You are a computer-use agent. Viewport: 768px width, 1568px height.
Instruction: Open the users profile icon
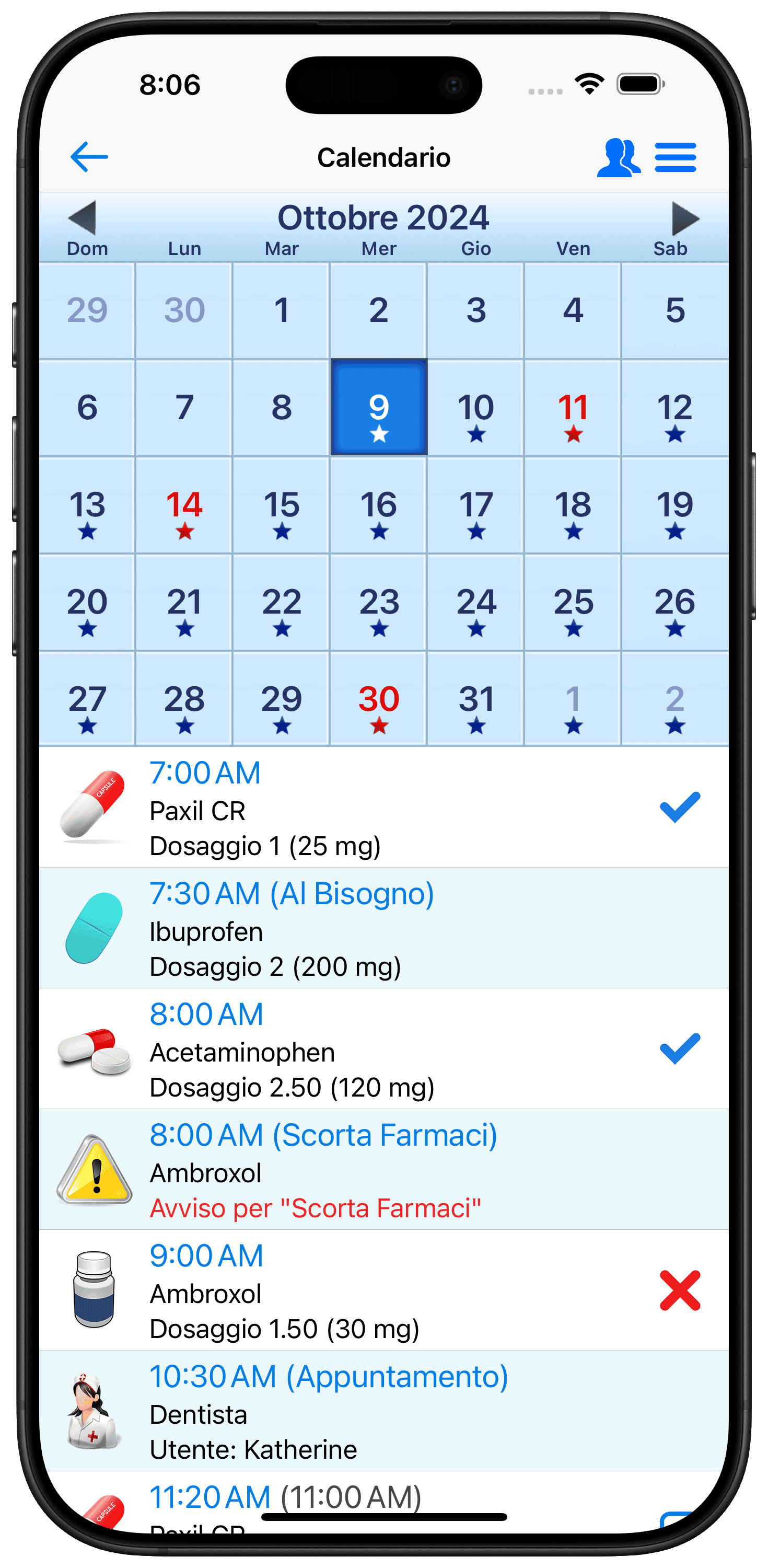click(618, 158)
